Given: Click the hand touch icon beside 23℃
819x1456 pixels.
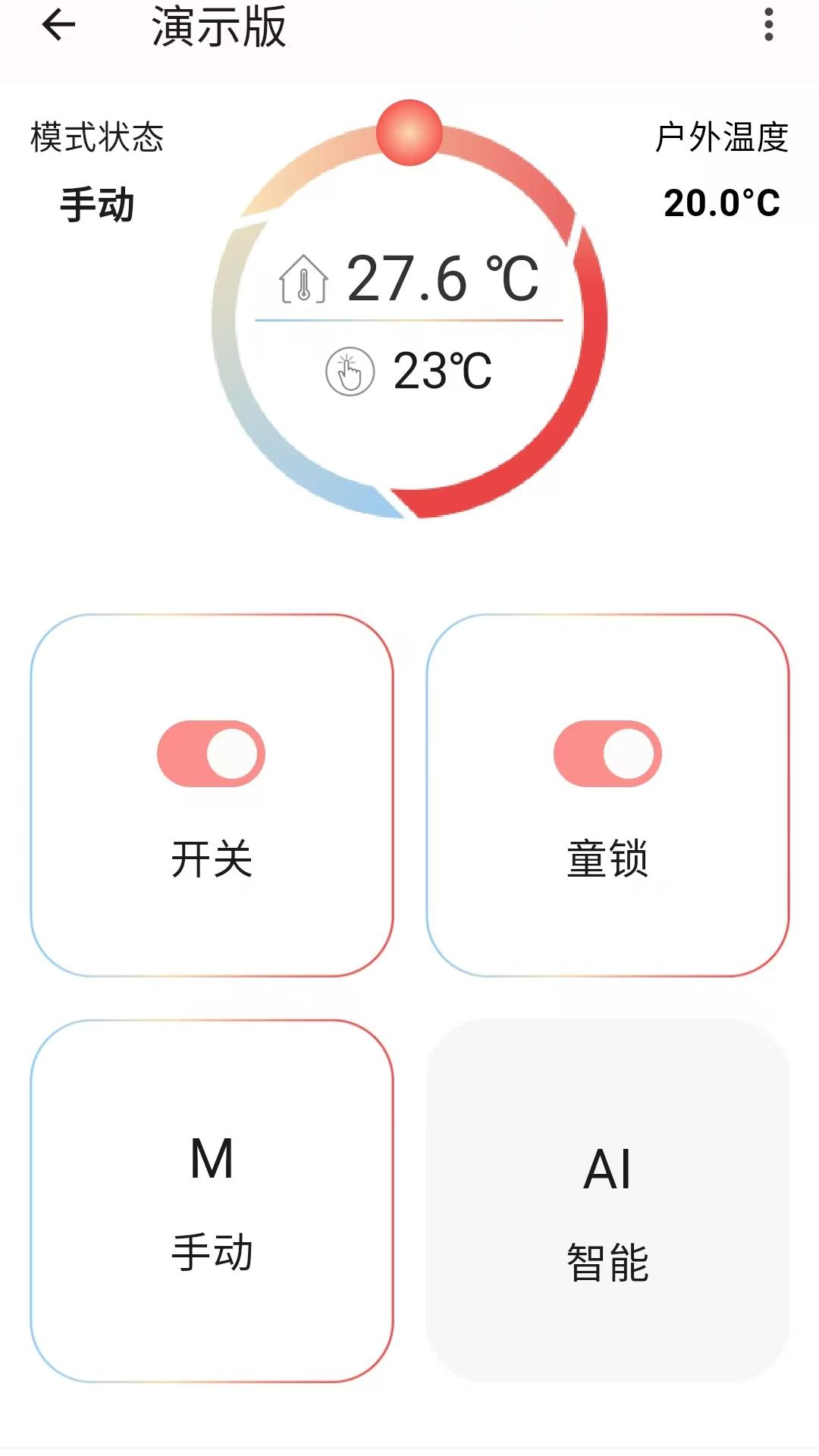Looking at the screenshot, I should (350, 370).
